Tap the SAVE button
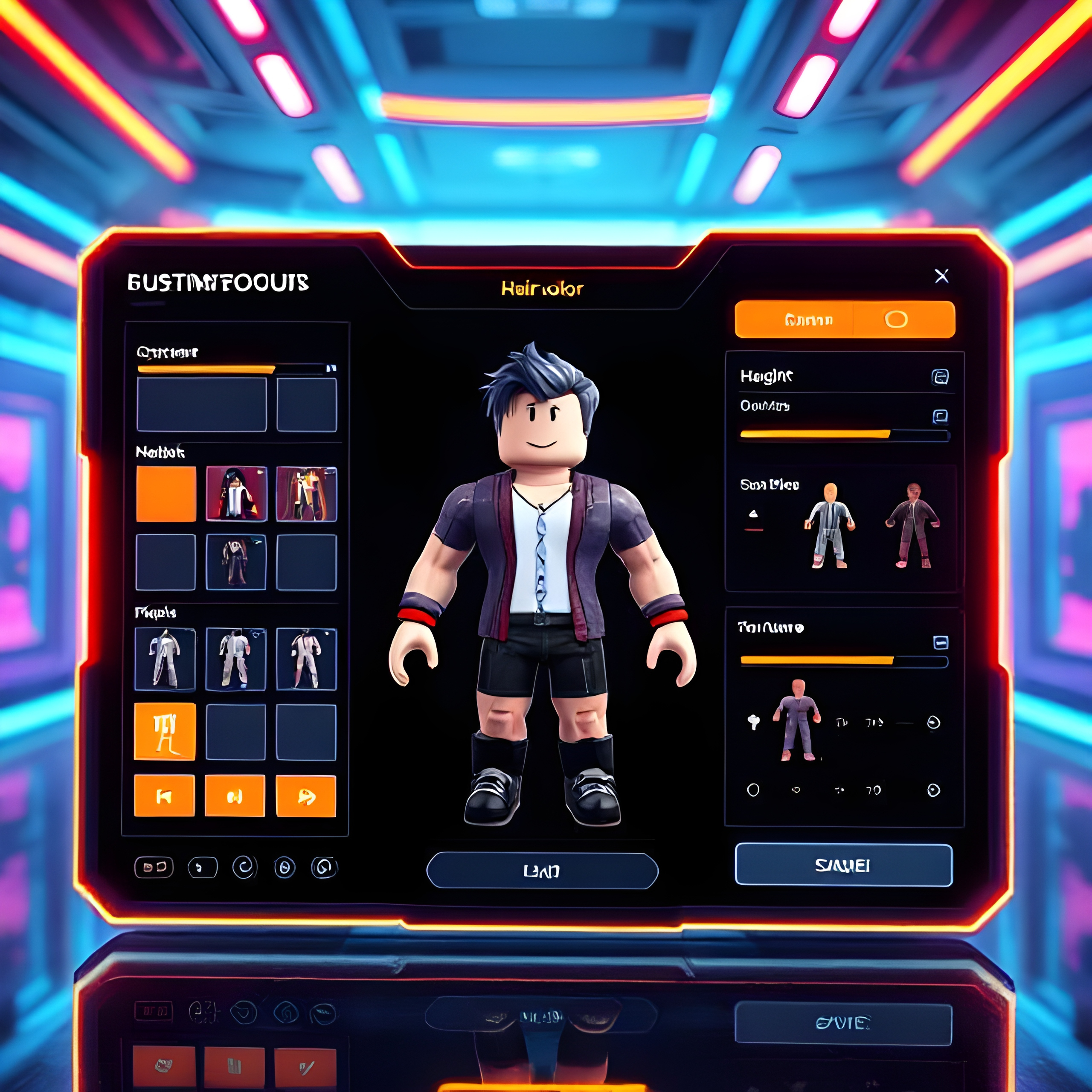Screen dimensions: 1092x1092 (x=843, y=865)
